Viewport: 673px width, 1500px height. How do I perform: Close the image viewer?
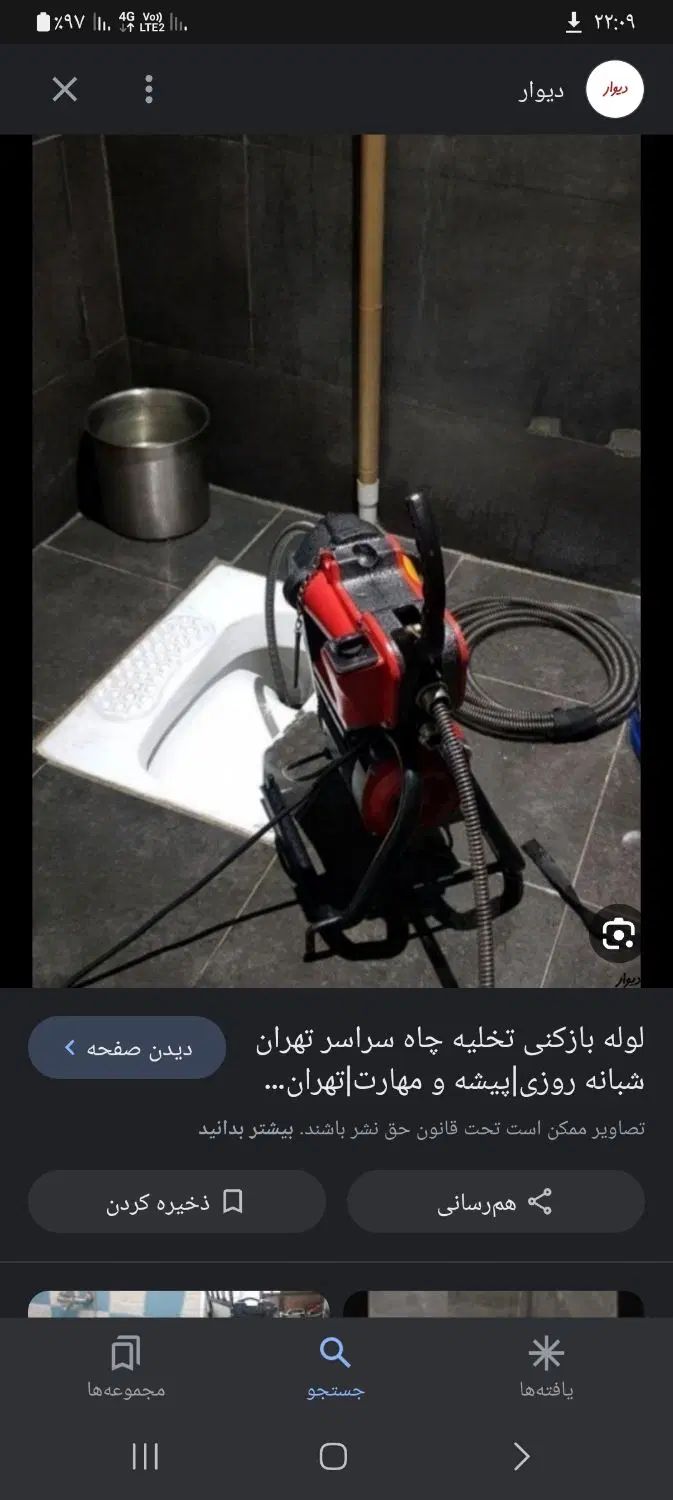coord(65,90)
